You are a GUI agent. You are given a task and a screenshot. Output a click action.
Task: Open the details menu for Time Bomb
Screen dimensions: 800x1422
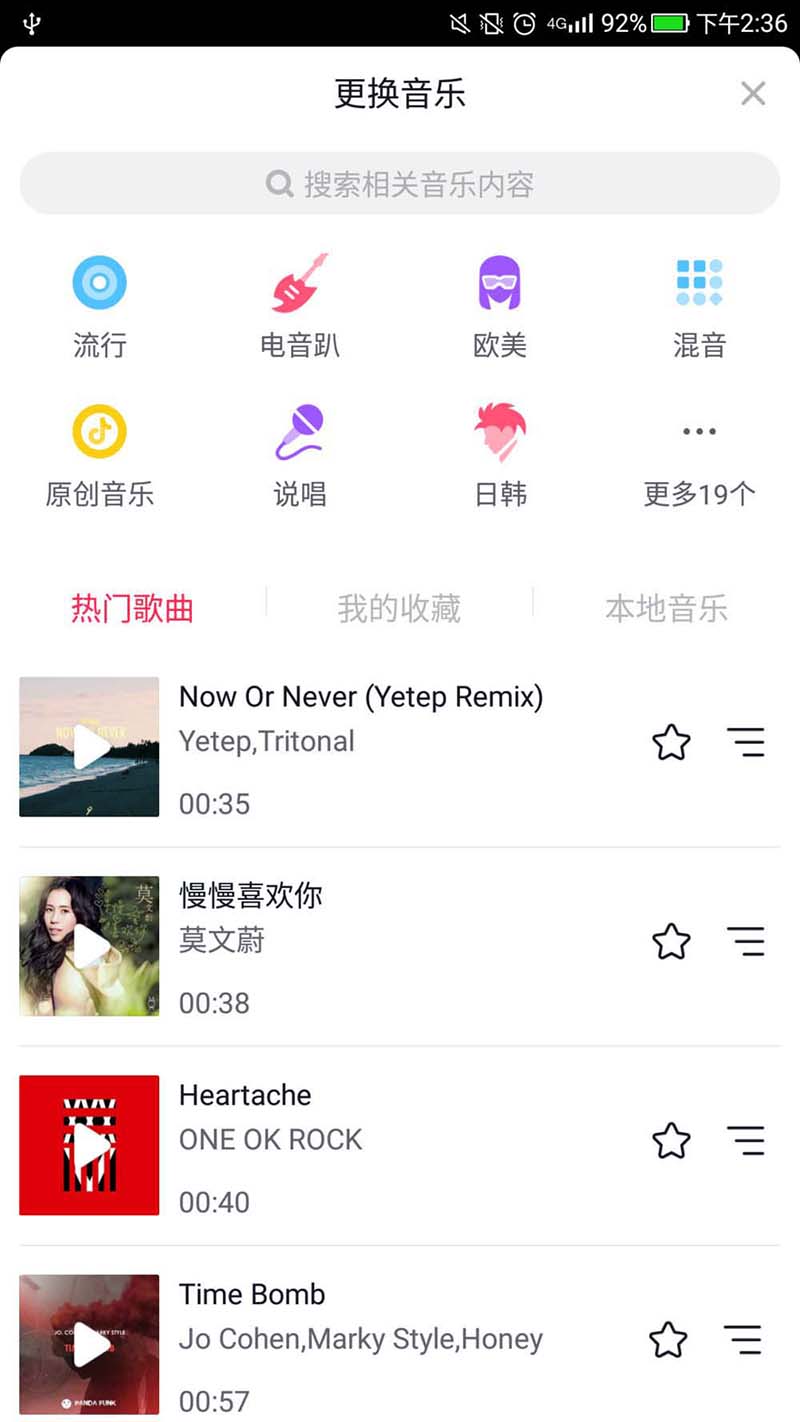tap(743, 1340)
